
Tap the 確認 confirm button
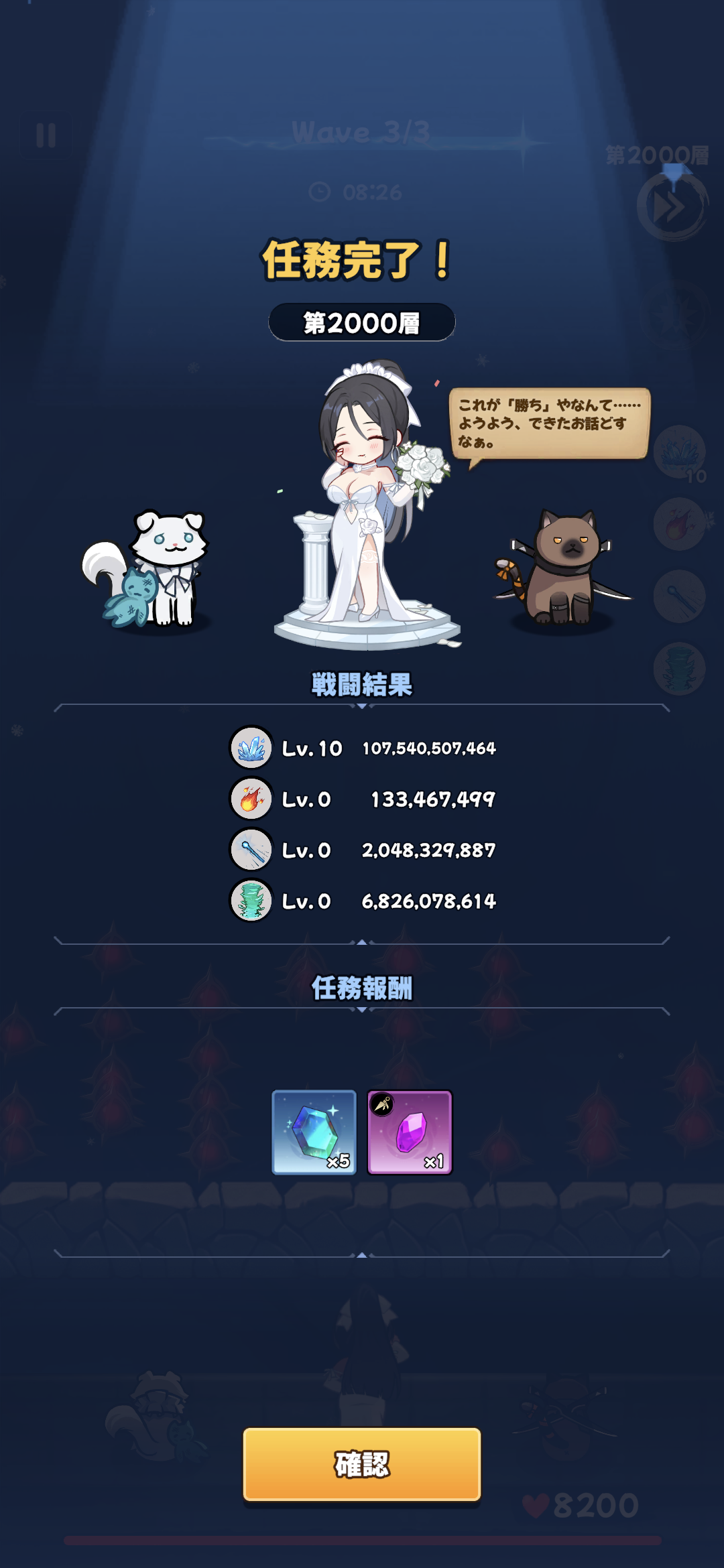[x=362, y=1464]
